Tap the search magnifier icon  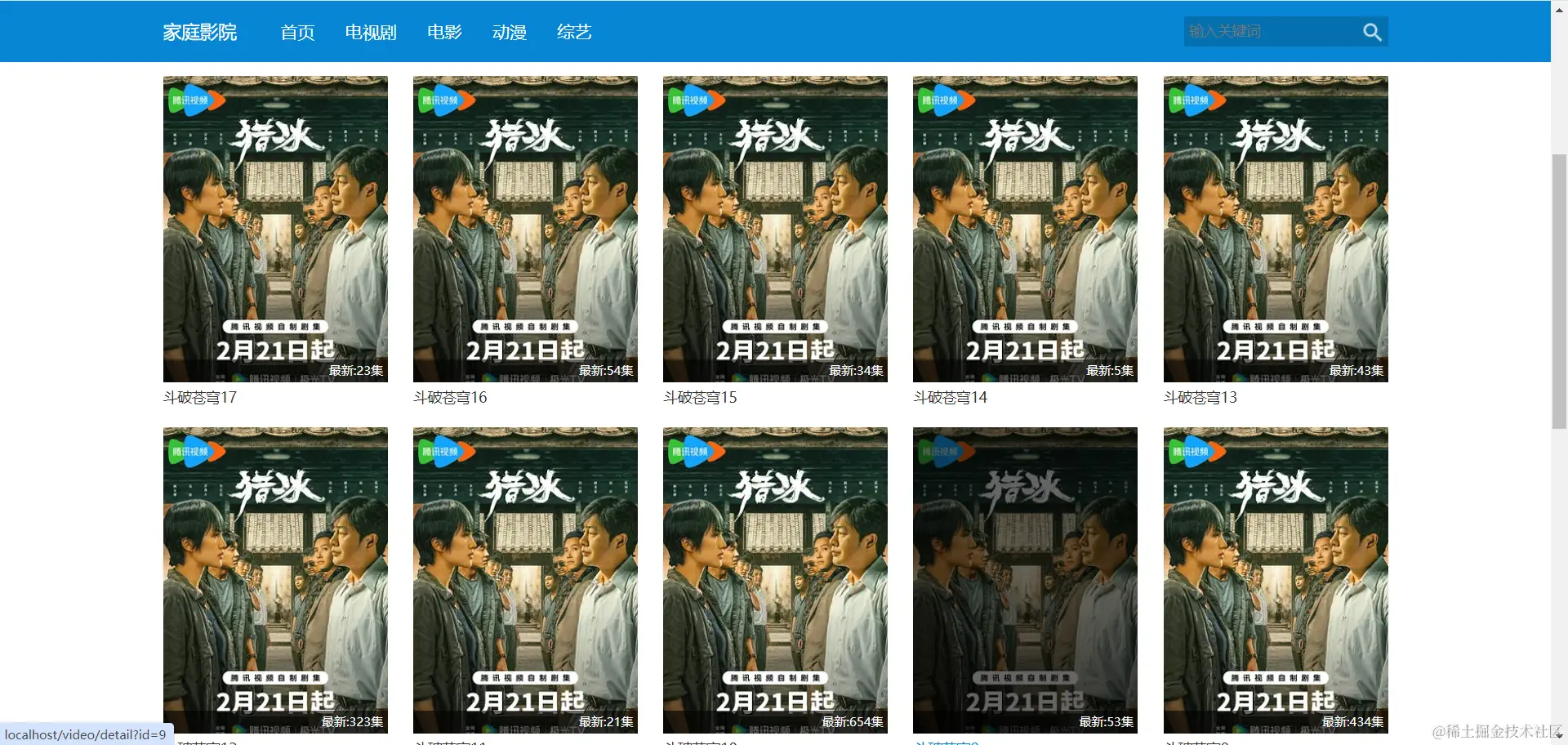click(x=1372, y=32)
